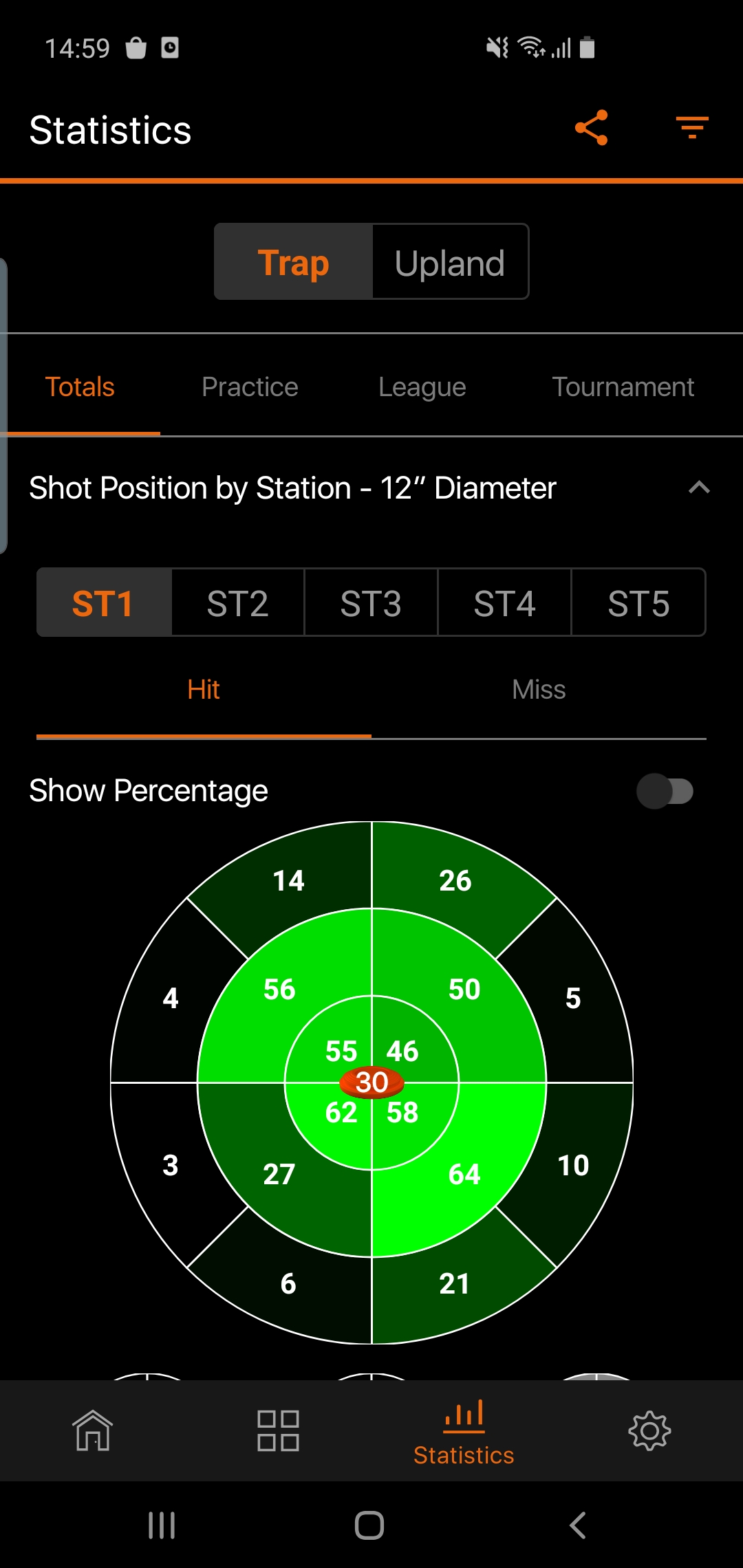Open the League tab
The width and height of the screenshot is (743, 1568).
[422, 387]
